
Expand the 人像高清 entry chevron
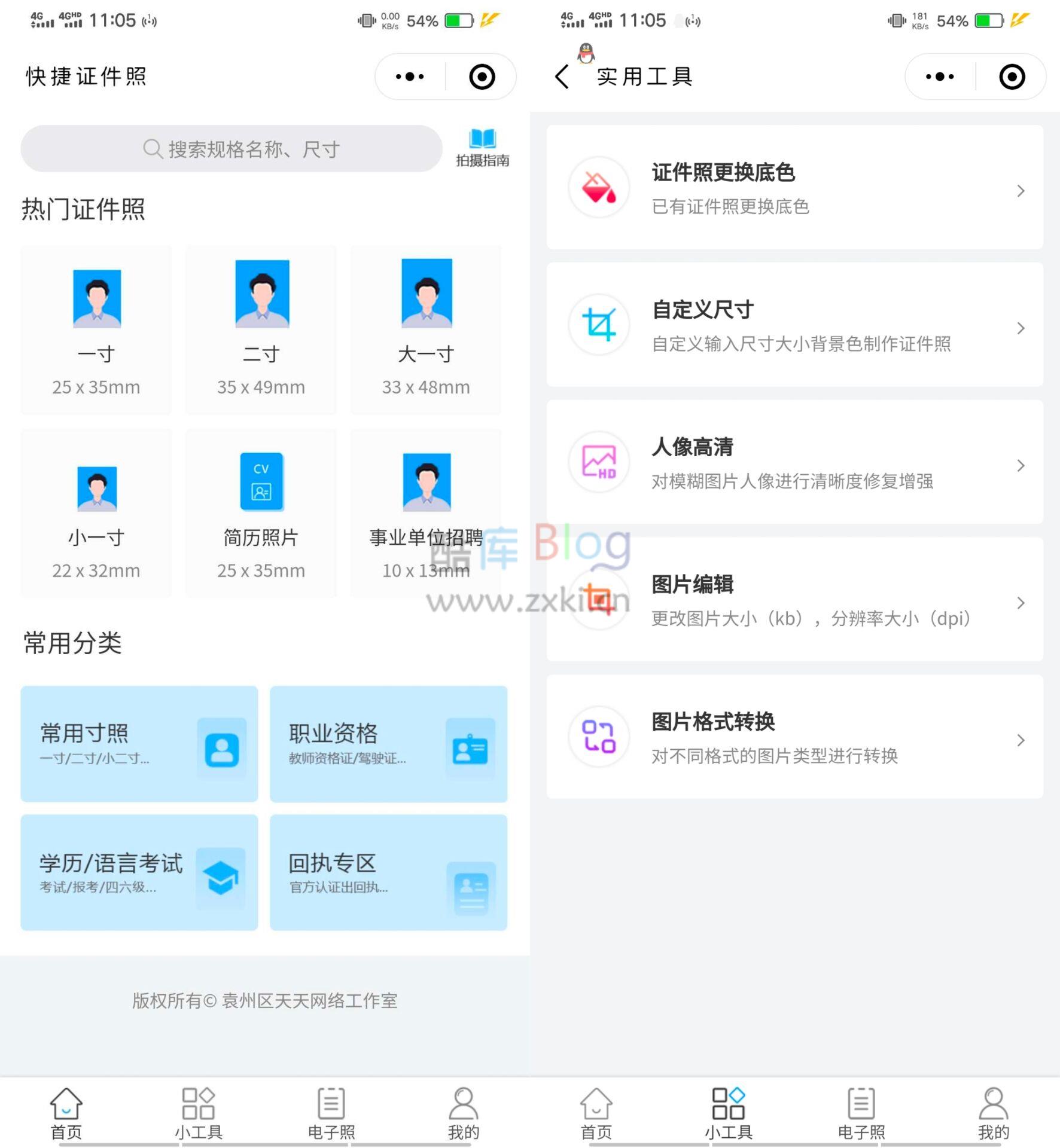tap(1020, 465)
